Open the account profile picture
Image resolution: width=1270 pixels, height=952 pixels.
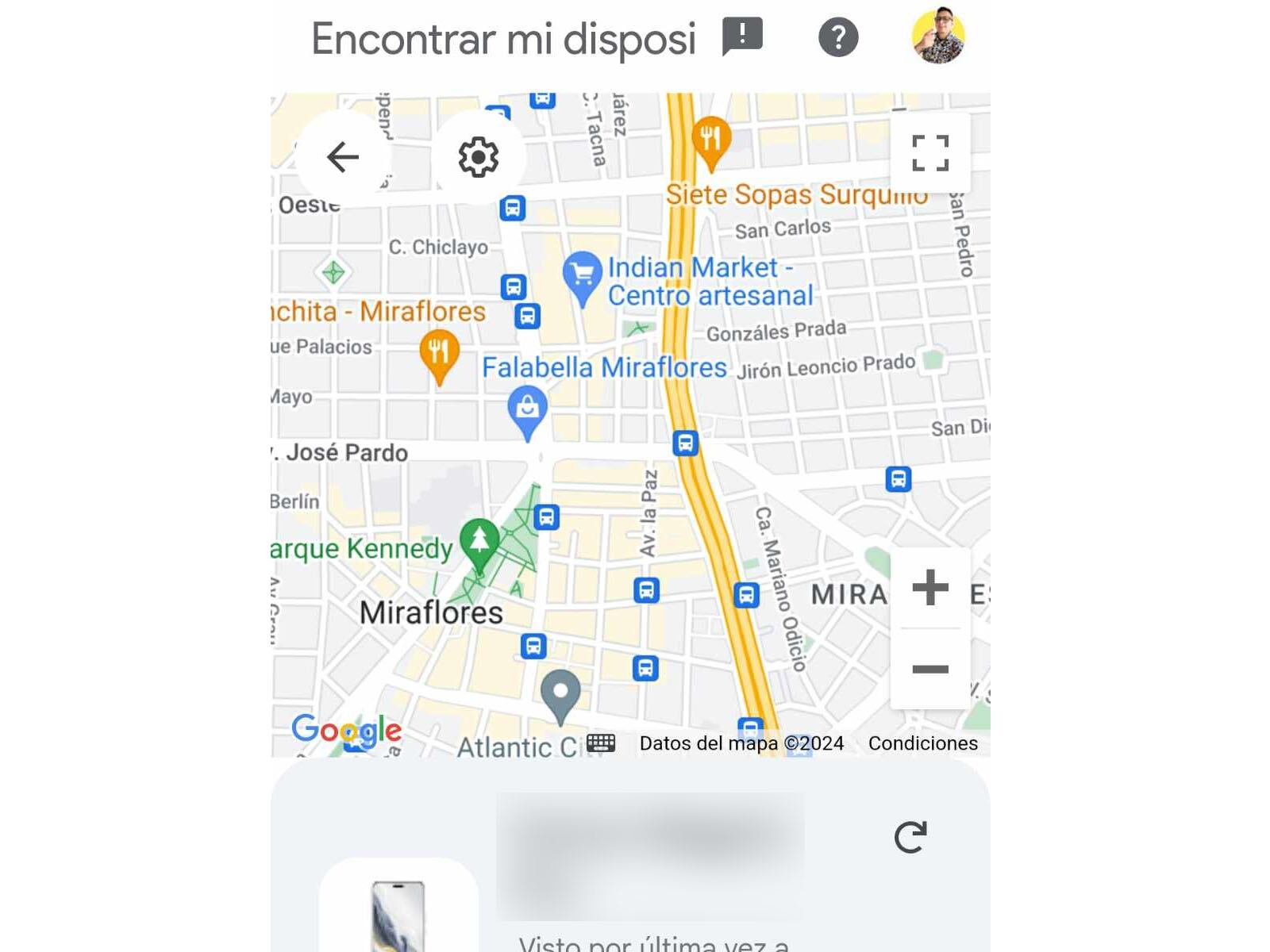click(x=938, y=36)
